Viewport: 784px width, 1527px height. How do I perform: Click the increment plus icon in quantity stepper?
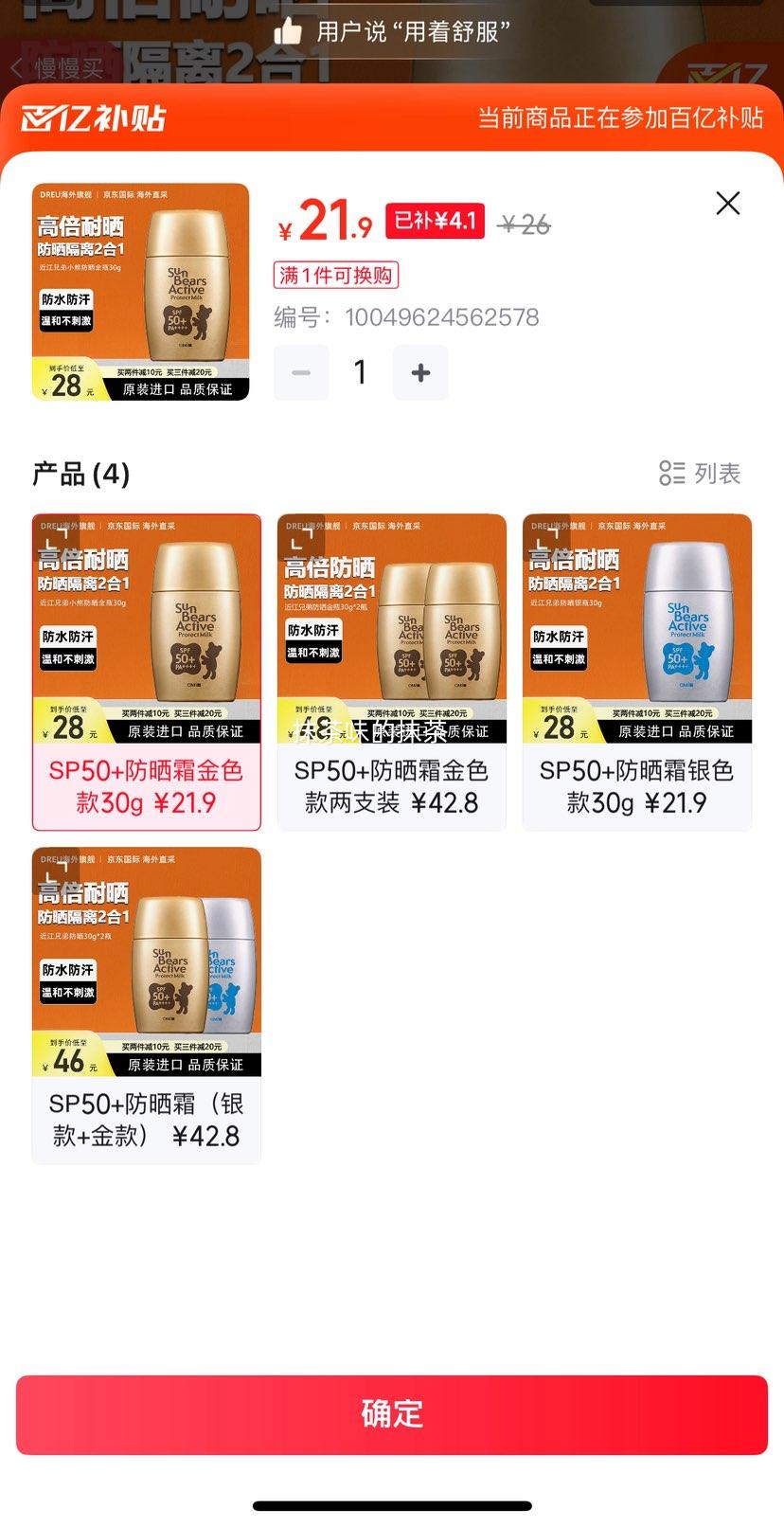coord(419,372)
